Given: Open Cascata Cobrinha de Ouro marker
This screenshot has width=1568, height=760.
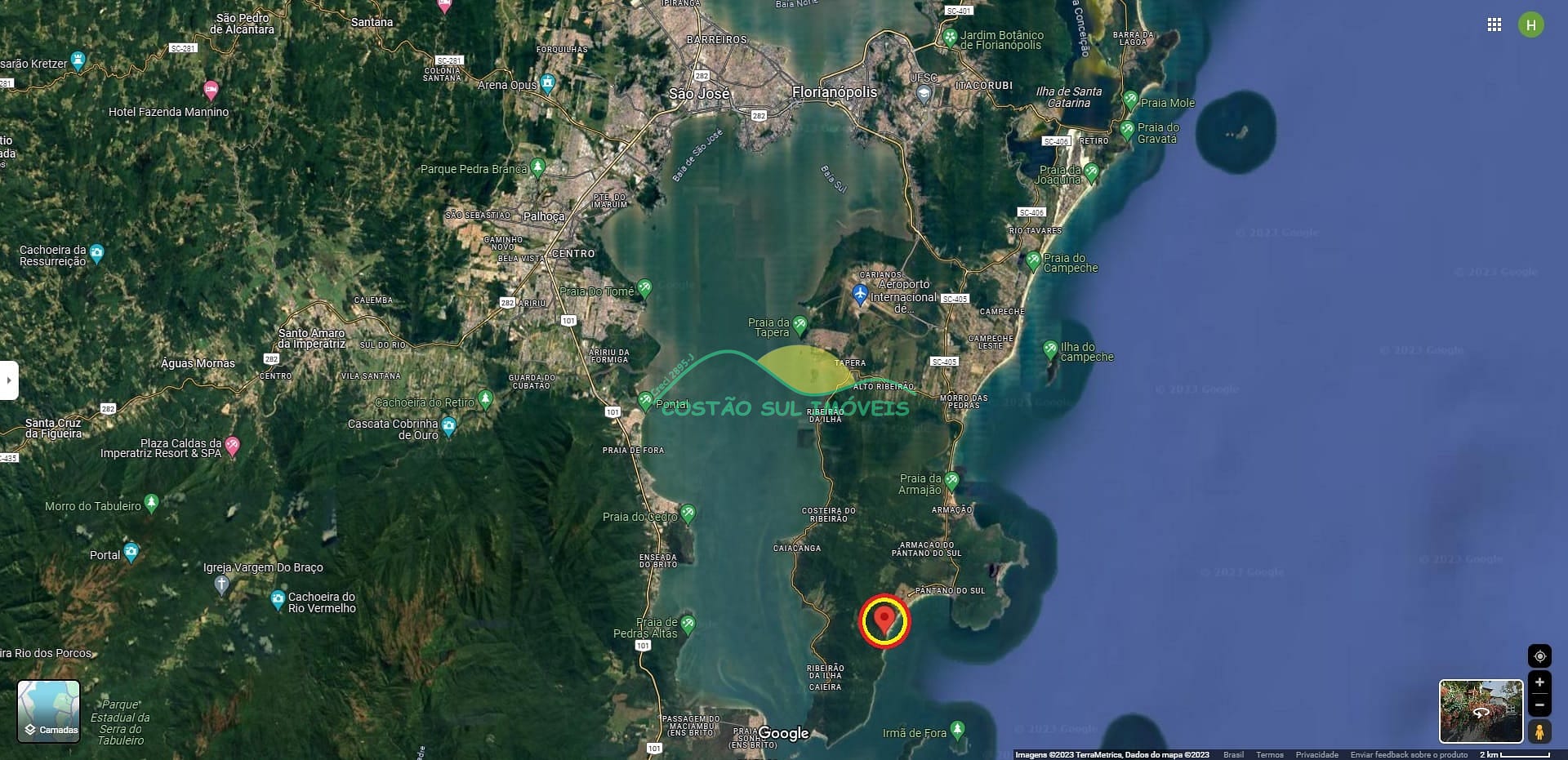Looking at the screenshot, I should pyautogui.click(x=448, y=425).
